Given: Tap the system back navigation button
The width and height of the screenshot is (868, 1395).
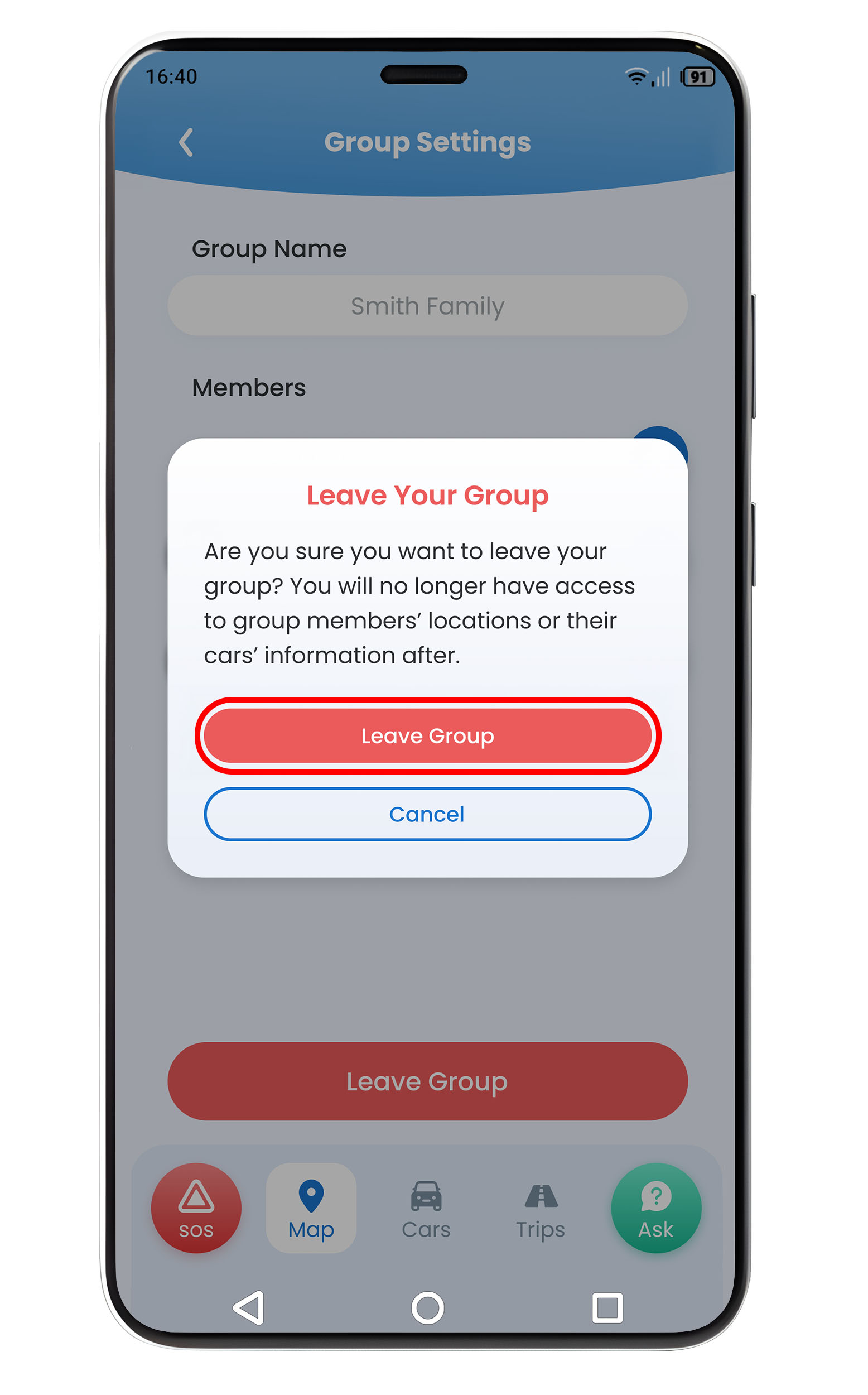Looking at the screenshot, I should pyautogui.click(x=249, y=1308).
